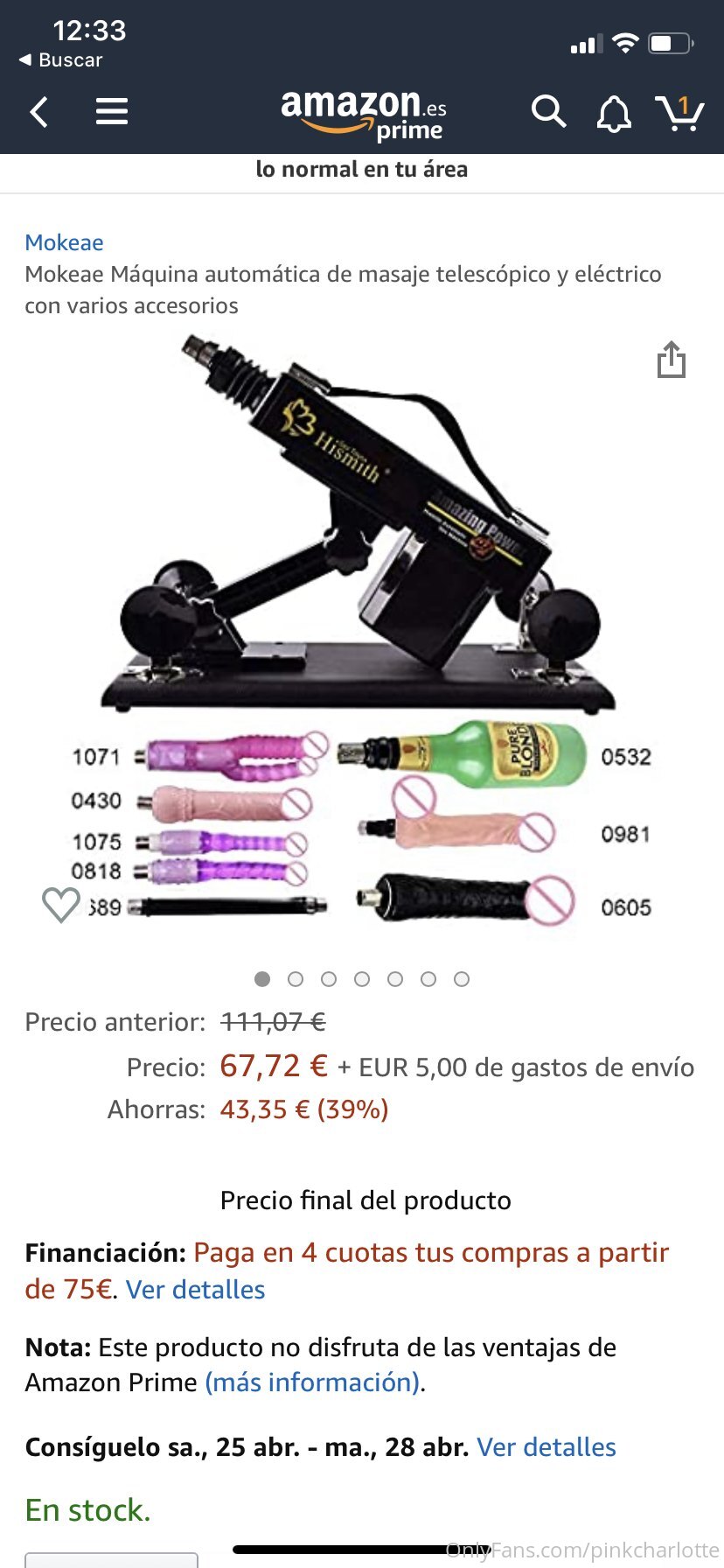This screenshot has width=724, height=1568.
Task: Tap 'Ver detalles' for delivery dates
Action: 546,1447
